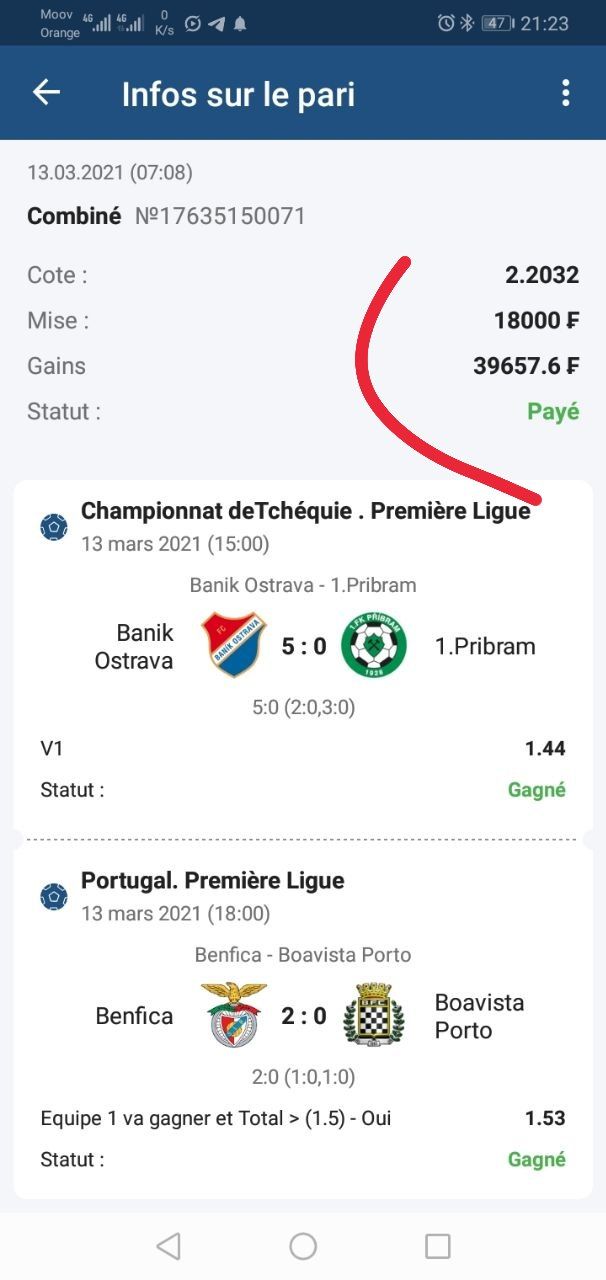Open the recent apps view
Screen dimensions: 606x1280
tap(437, 1246)
